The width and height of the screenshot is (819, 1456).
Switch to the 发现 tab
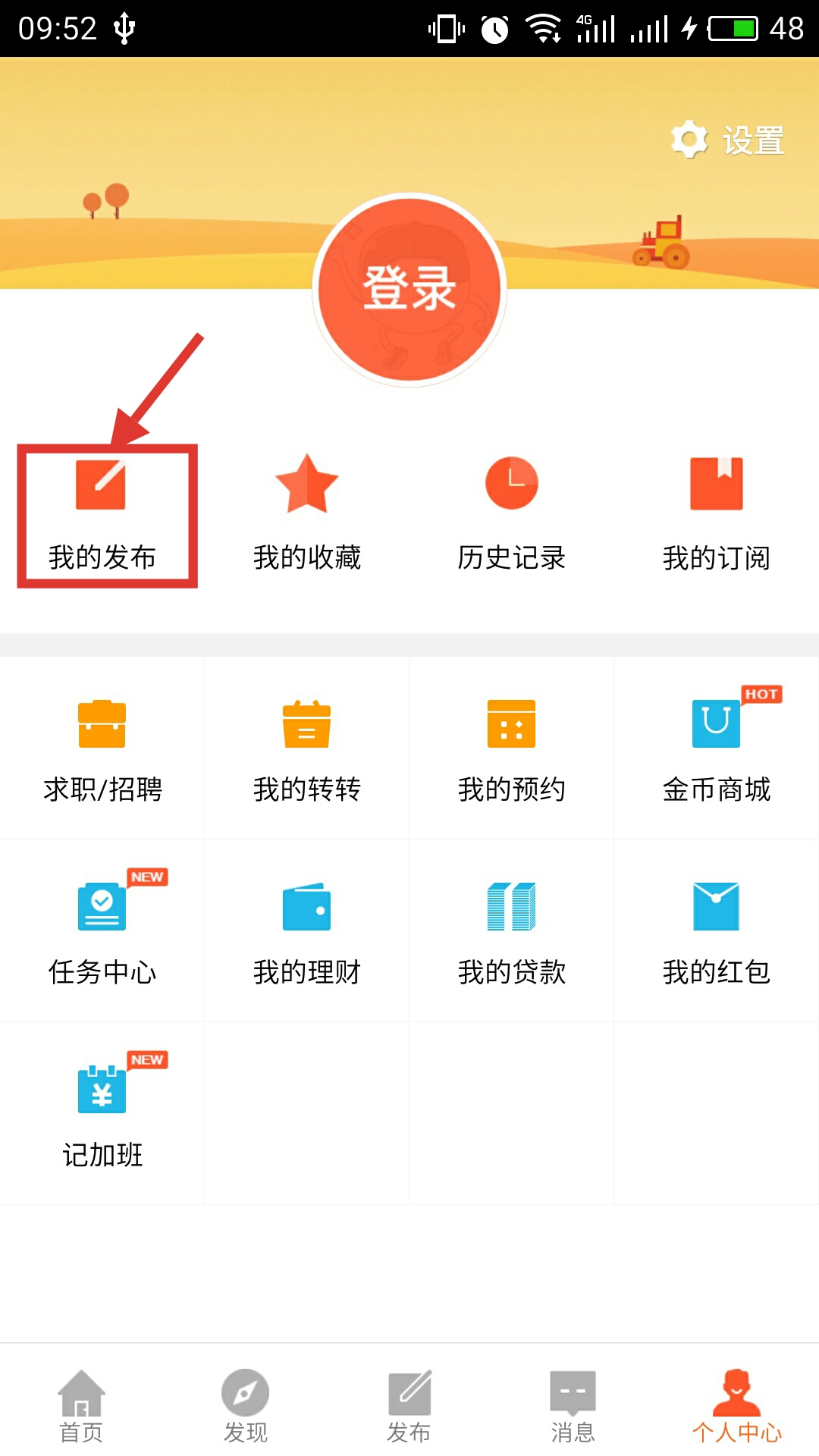tap(246, 1405)
